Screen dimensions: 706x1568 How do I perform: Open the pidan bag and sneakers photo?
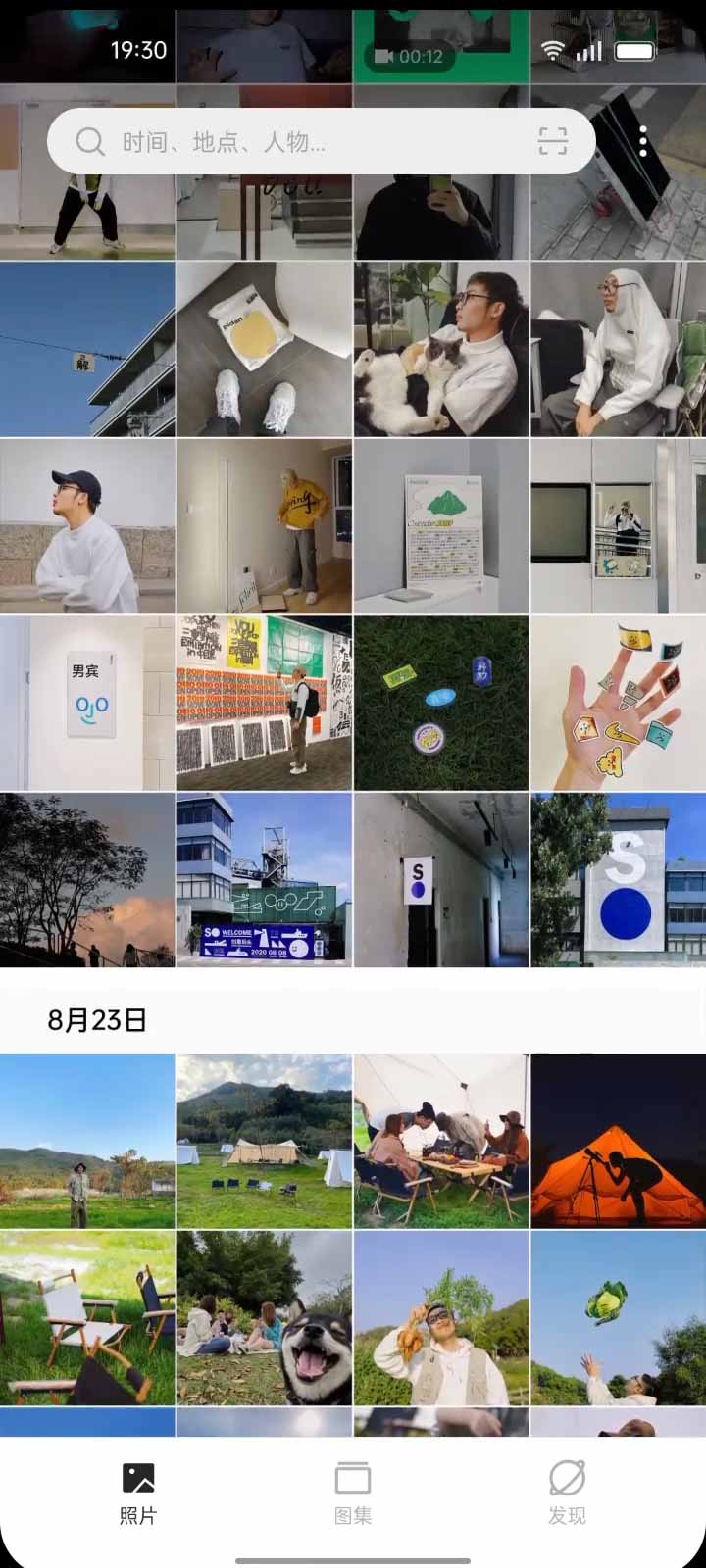point(264,349)
